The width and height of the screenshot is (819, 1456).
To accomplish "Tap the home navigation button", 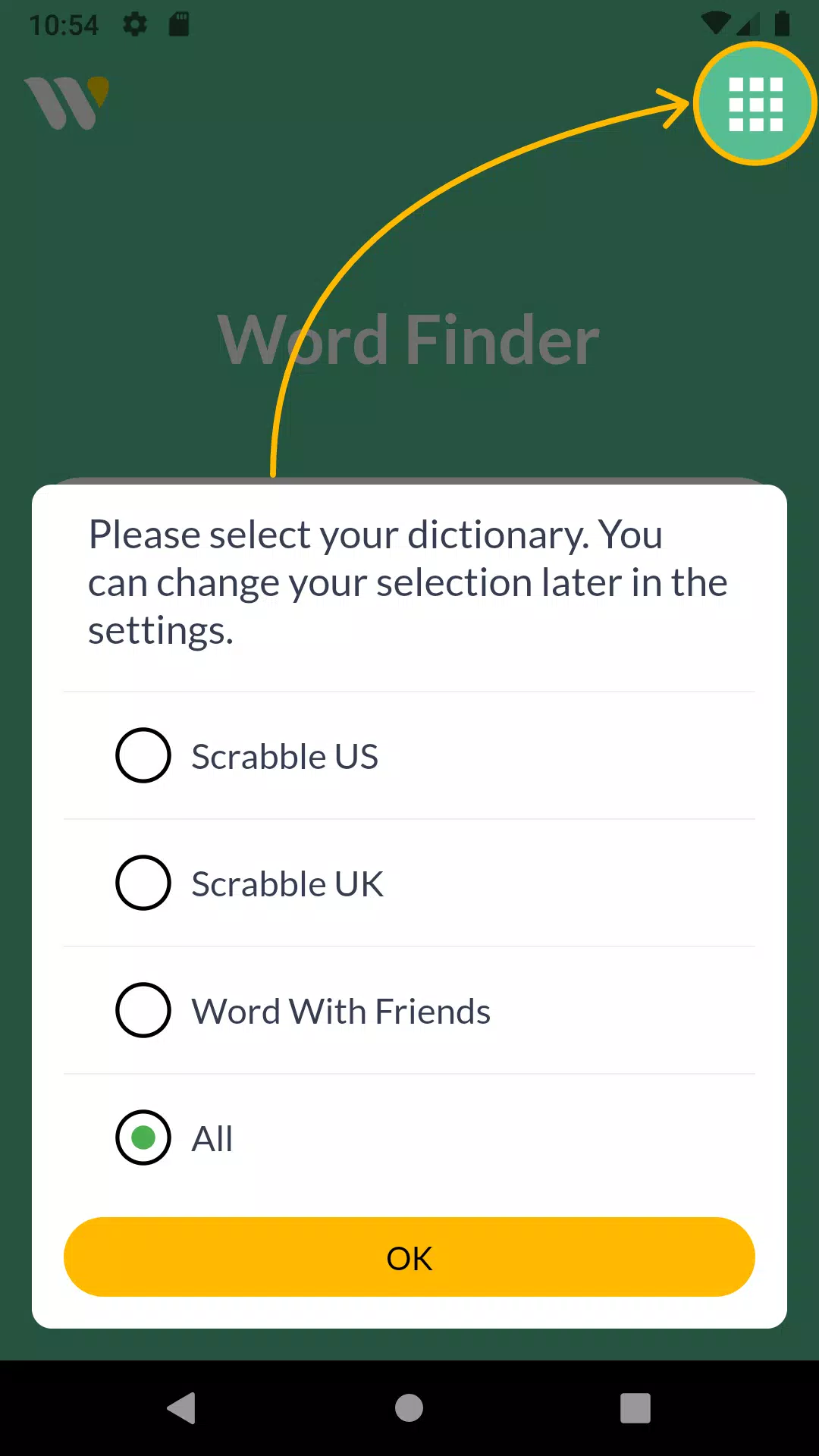I will click(x=408, y=1408).
